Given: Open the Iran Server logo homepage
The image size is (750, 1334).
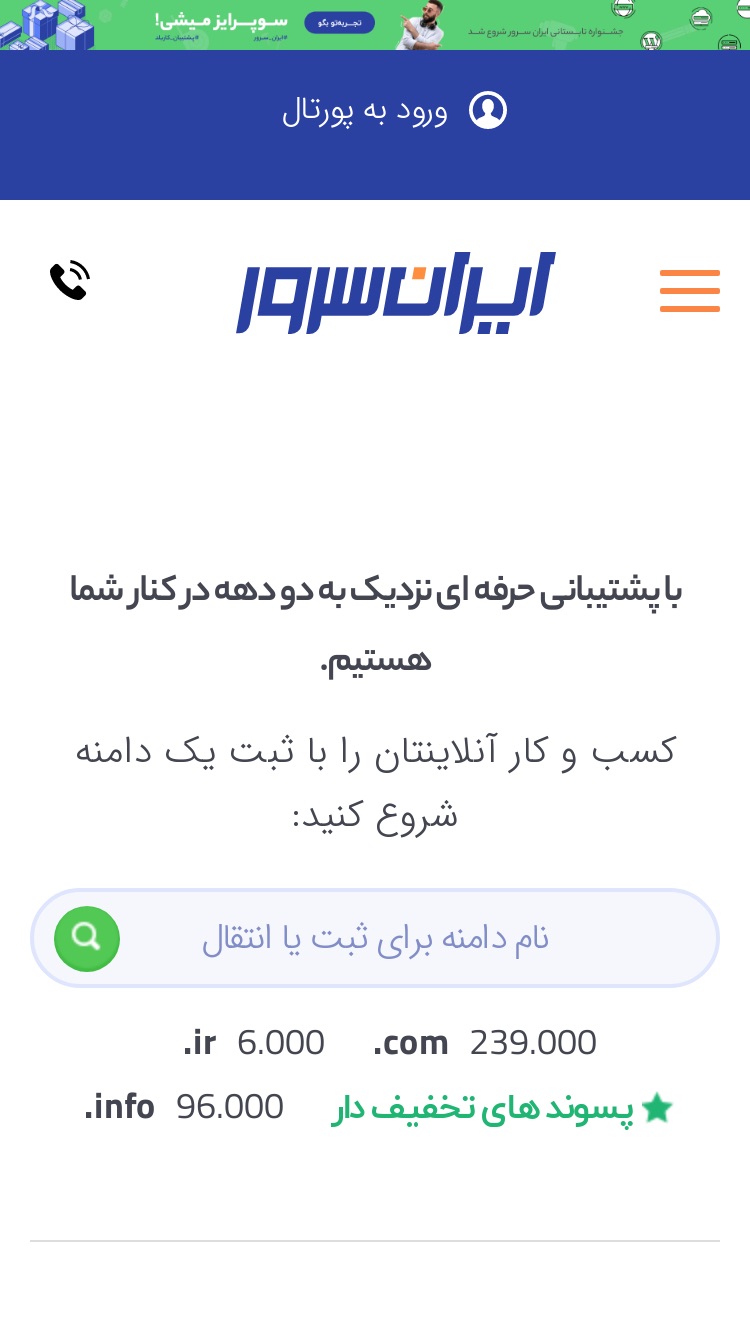Looking at the screenshot, I should (x=395, y=292).
